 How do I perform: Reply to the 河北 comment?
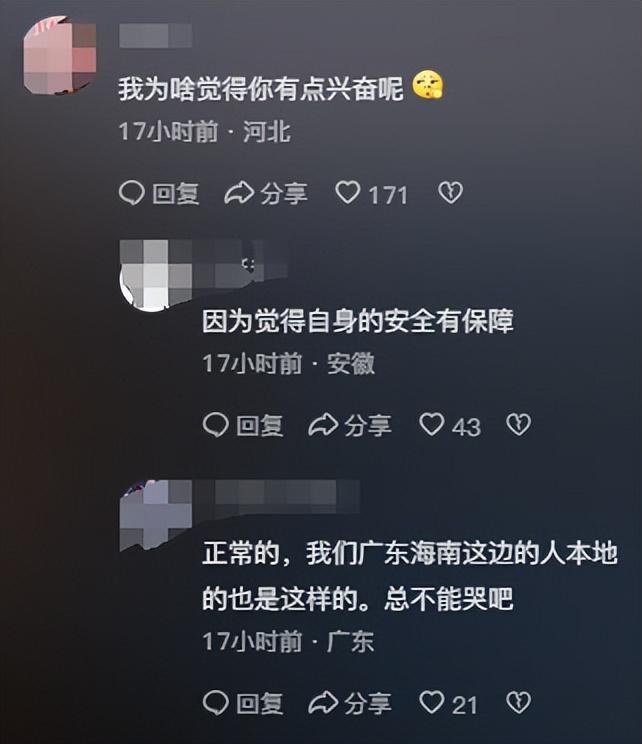point(159,193)
